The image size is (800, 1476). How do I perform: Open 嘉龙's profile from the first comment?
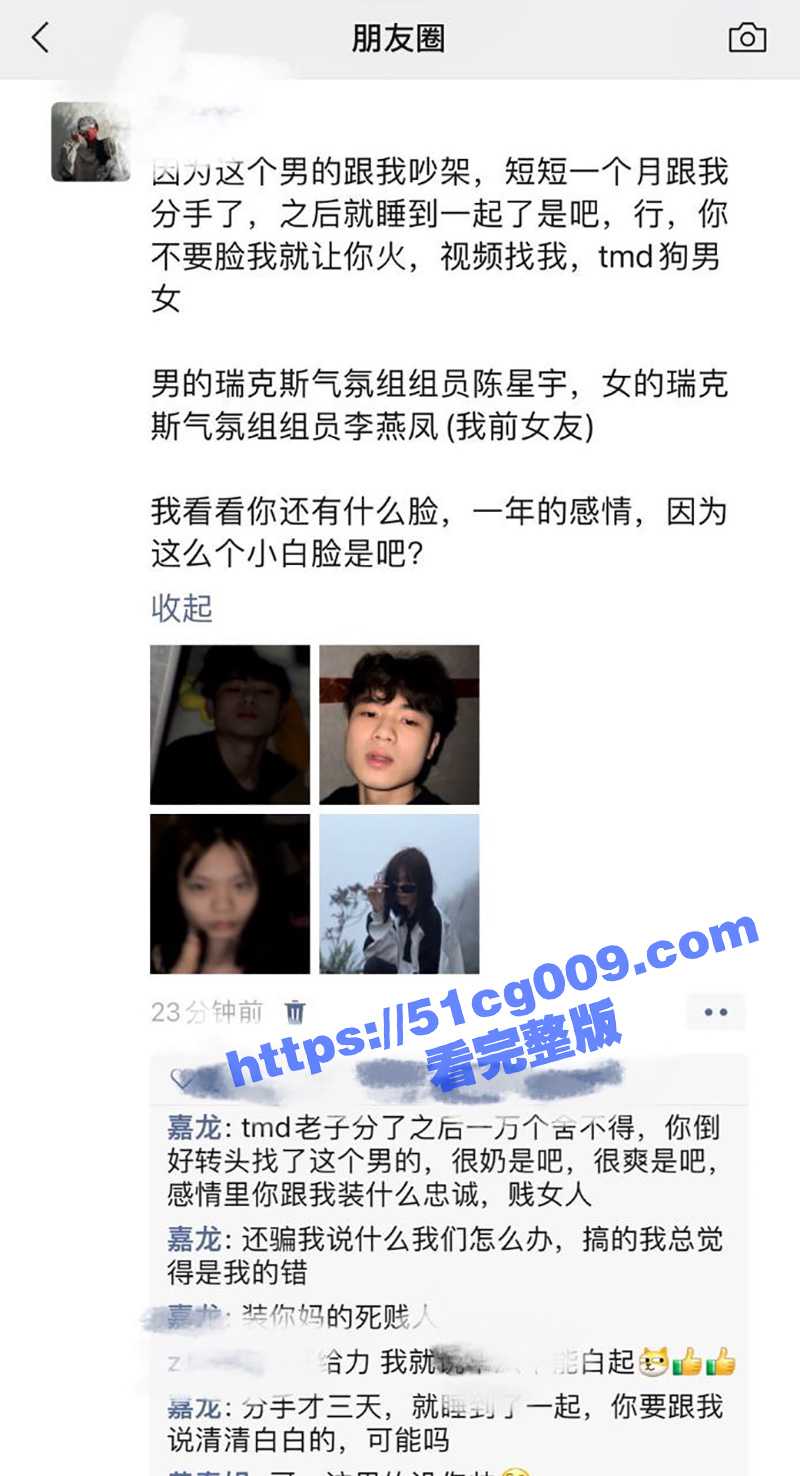[193, 1128]
